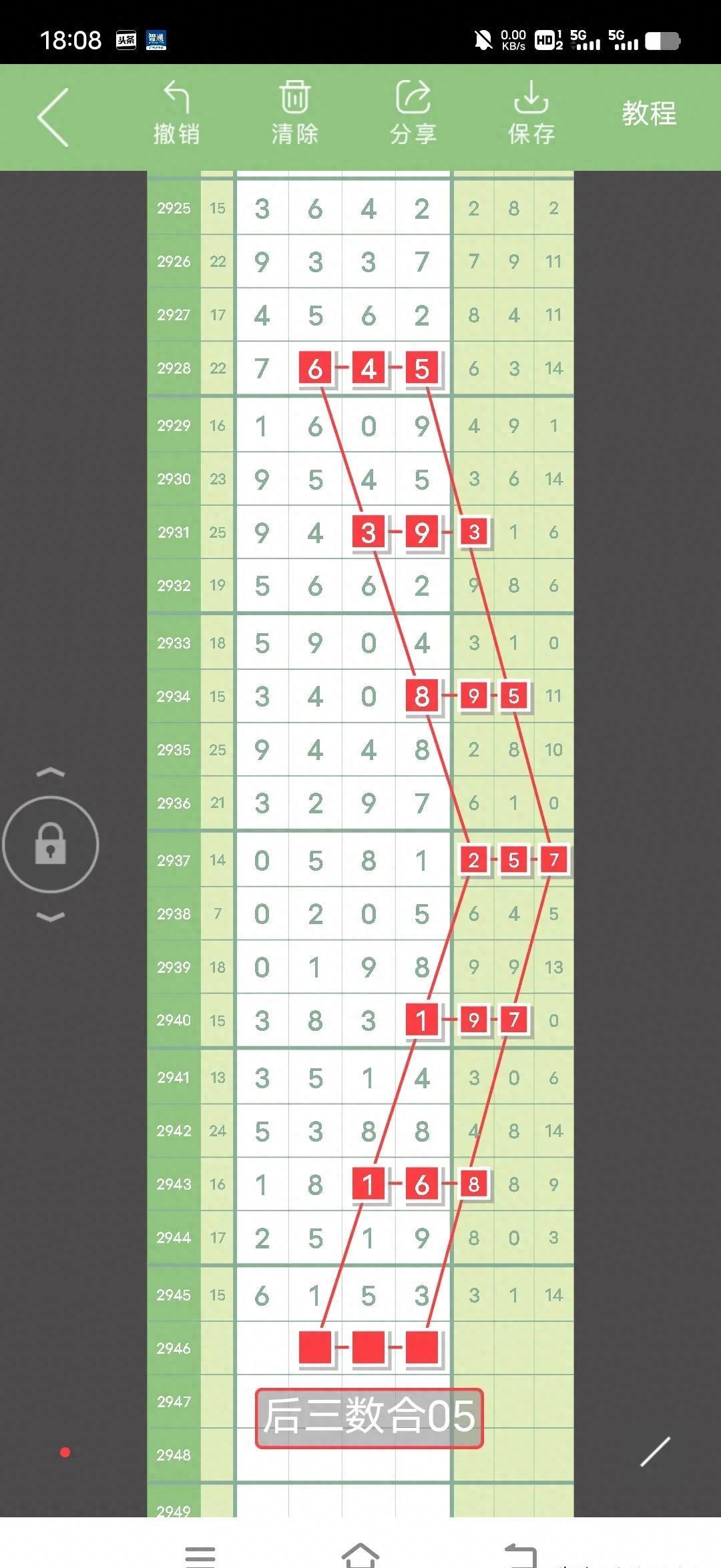Tap the up chevron above the lock
721x1568 pixels.
tap(51, 772)
